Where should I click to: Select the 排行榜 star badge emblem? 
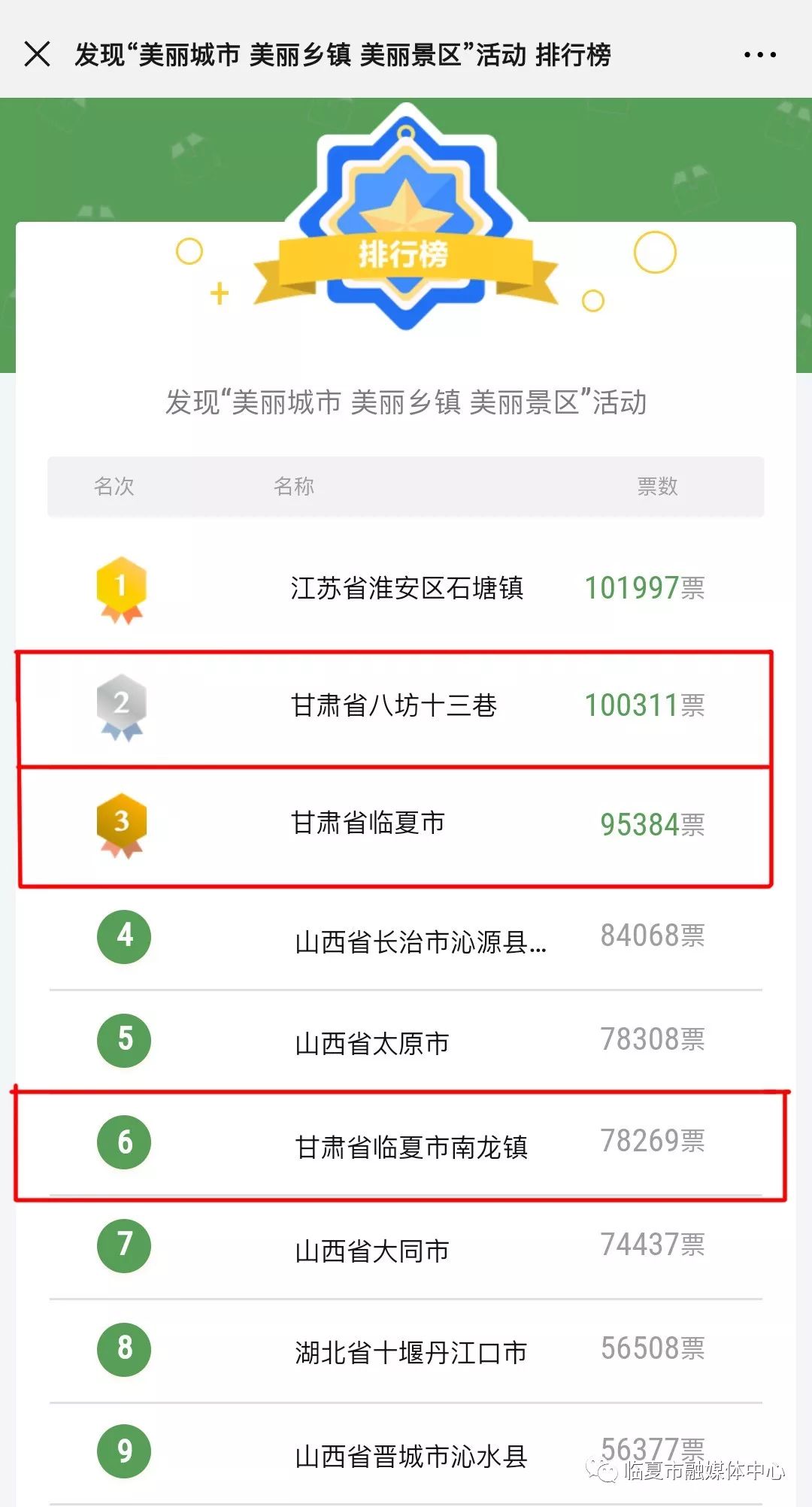[x=406, y=218]
